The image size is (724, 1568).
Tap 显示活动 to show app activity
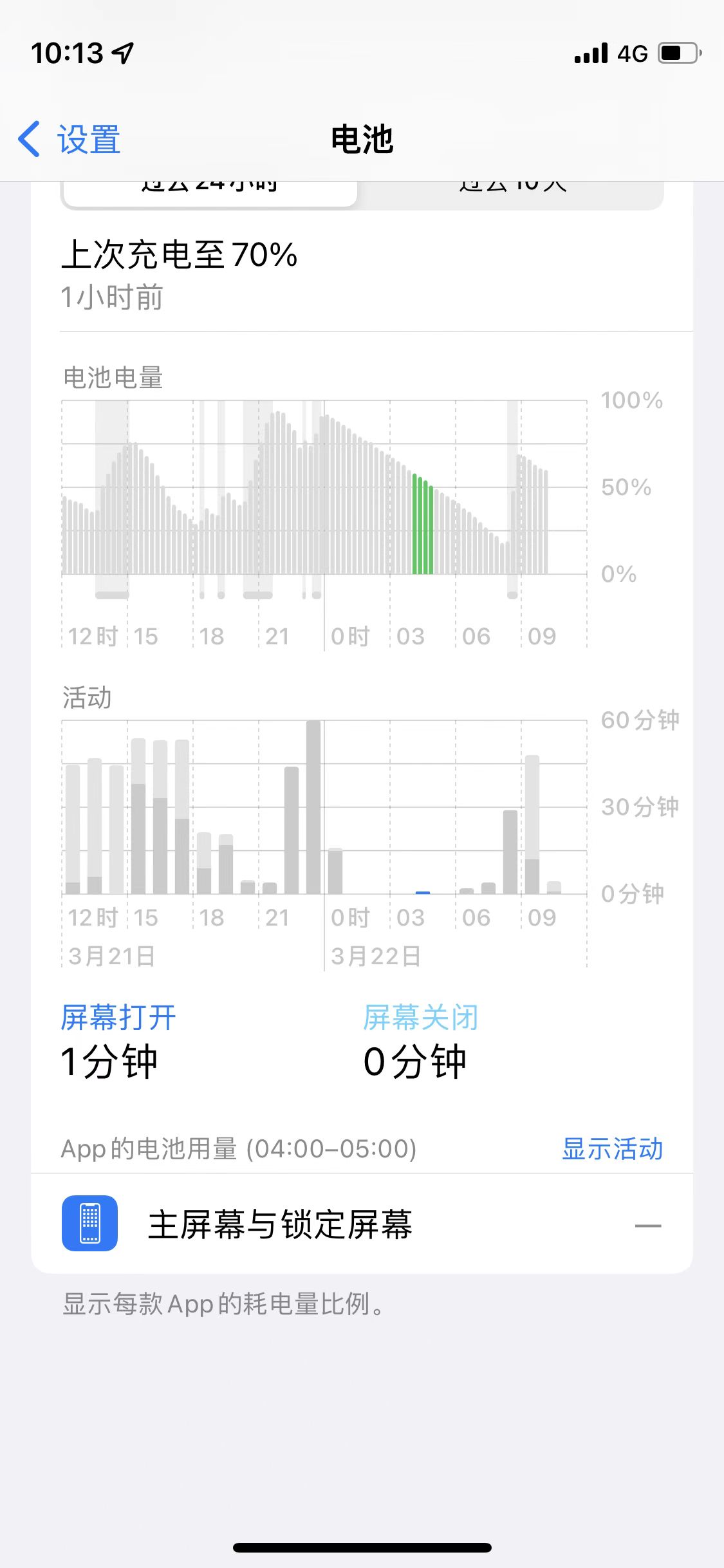click(611, 1149)
